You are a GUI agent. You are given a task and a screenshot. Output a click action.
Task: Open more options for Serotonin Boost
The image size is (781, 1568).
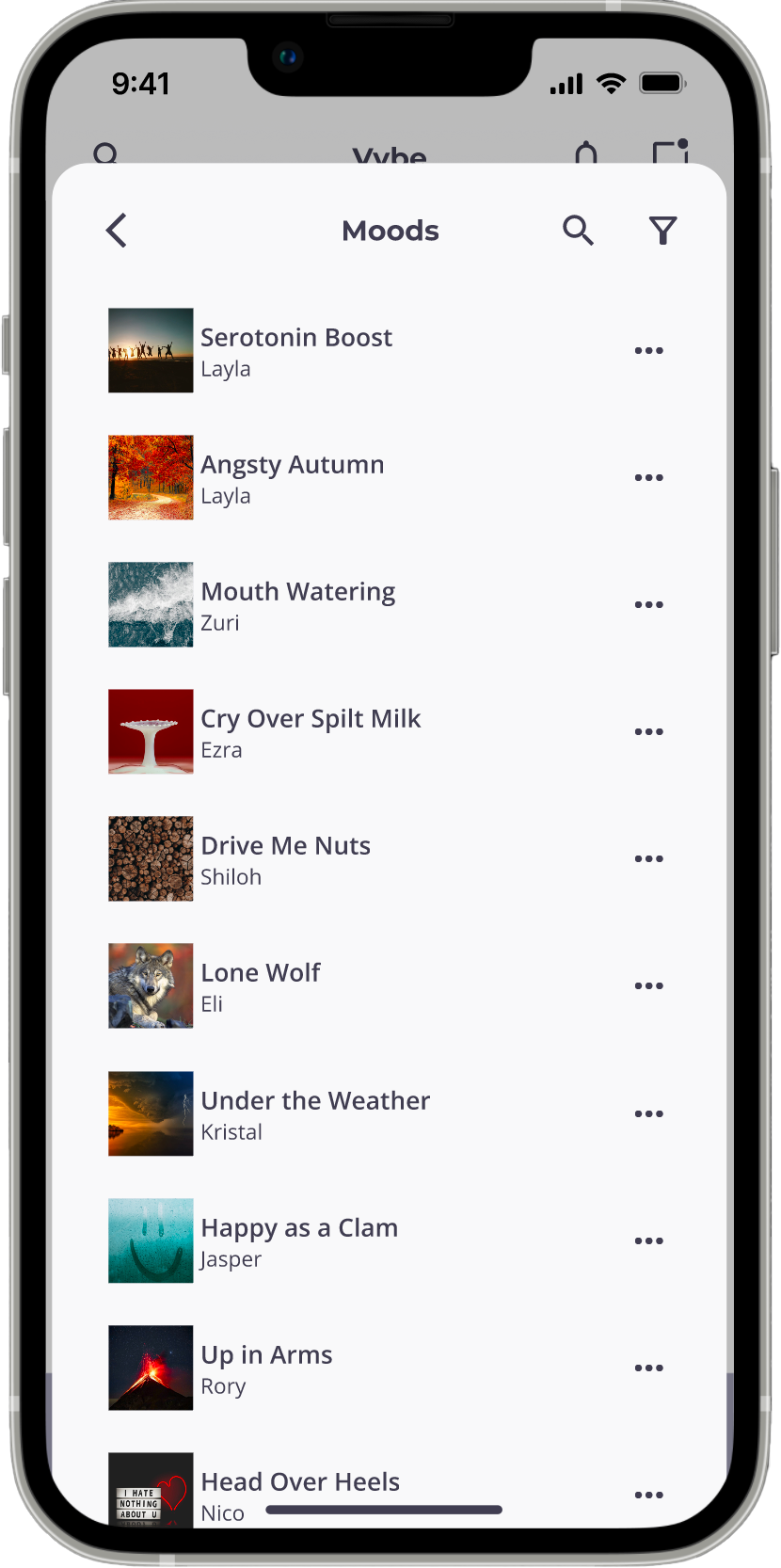point(648,350)
